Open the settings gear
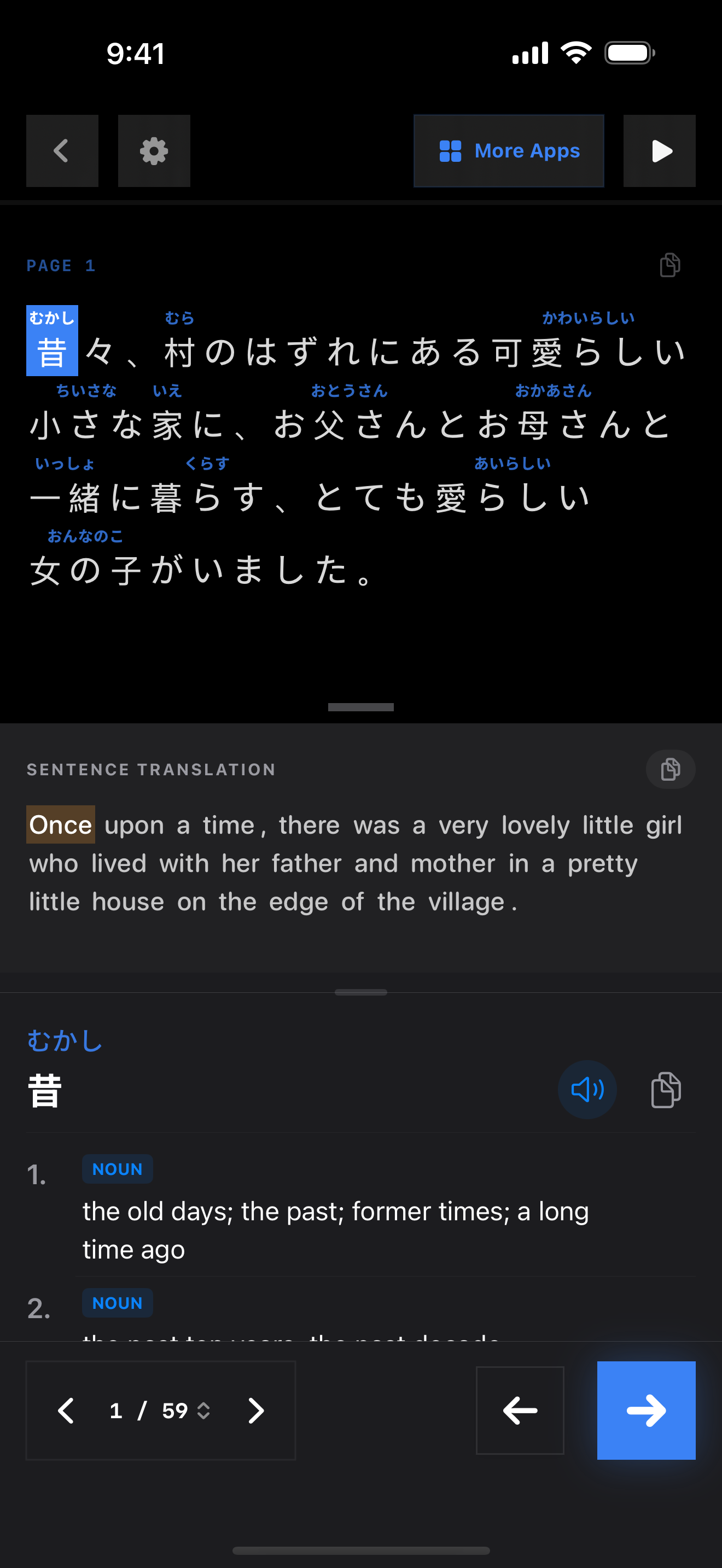Screen dimensions: 722x1568 click(x=154, y=151)
